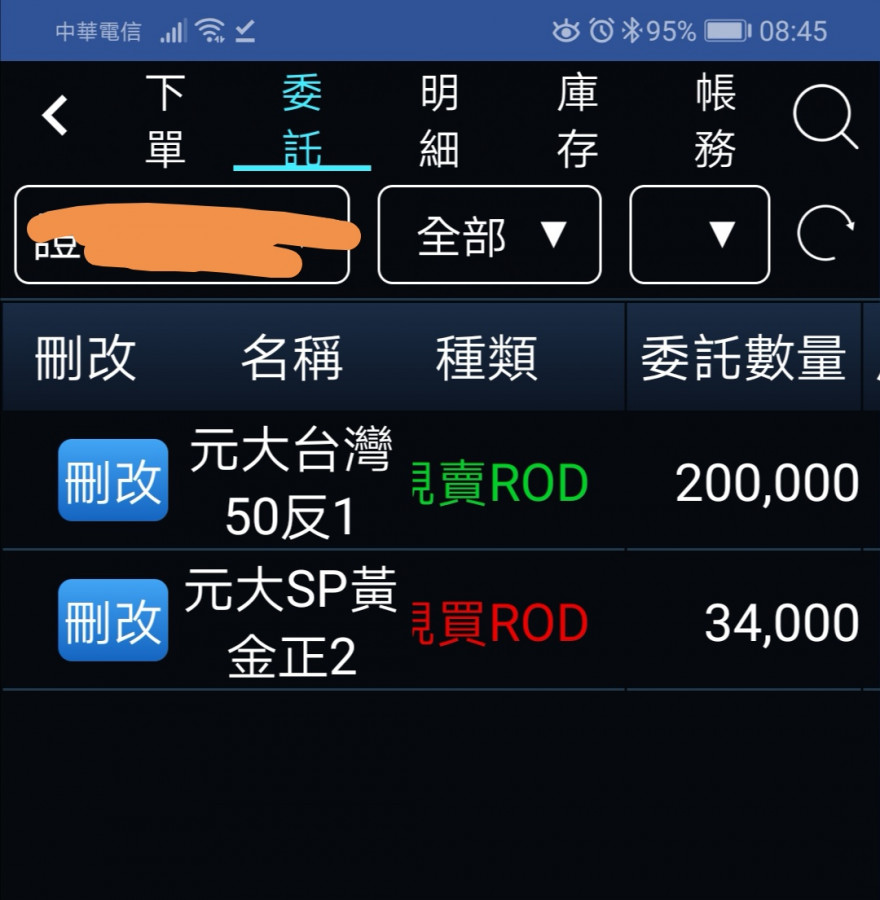Open the search magnifier icon
This screenshot has width=880, height=900.
click(x=825, y=119)
